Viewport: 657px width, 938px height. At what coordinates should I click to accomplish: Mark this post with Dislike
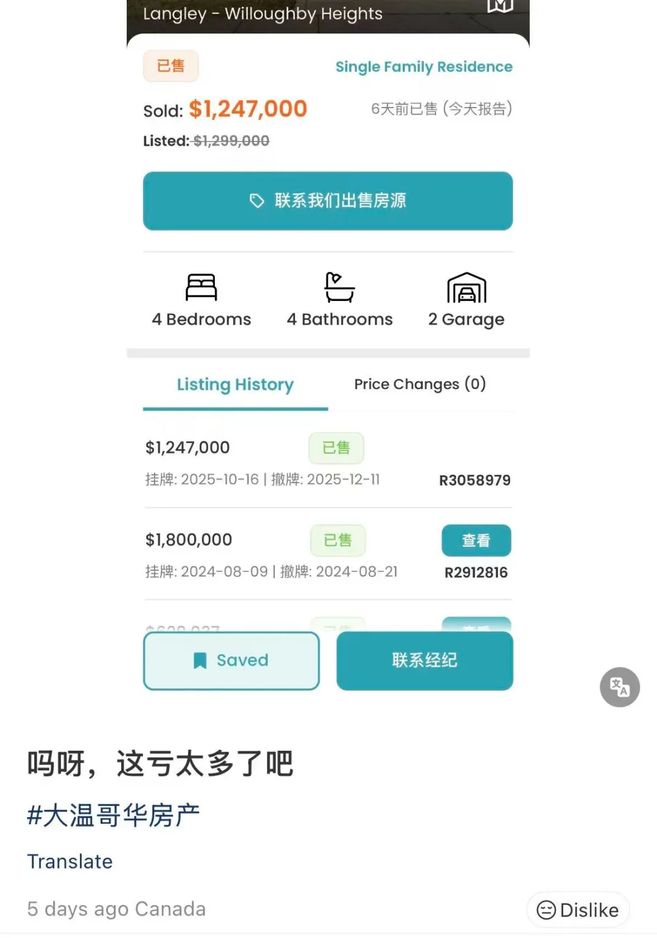(x=578, y=910)
